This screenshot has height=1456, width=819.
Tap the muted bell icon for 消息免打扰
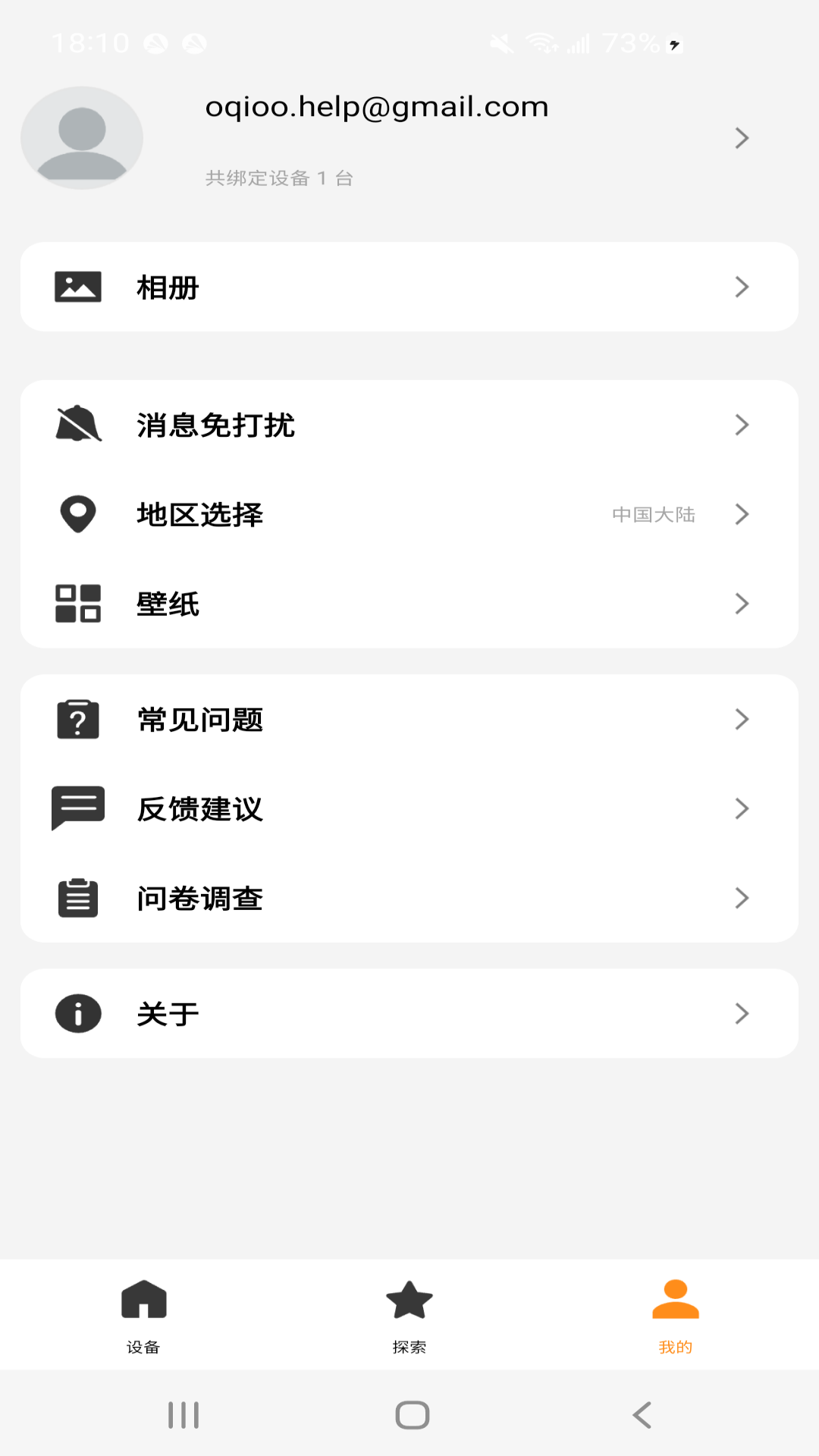click(78, 425)
